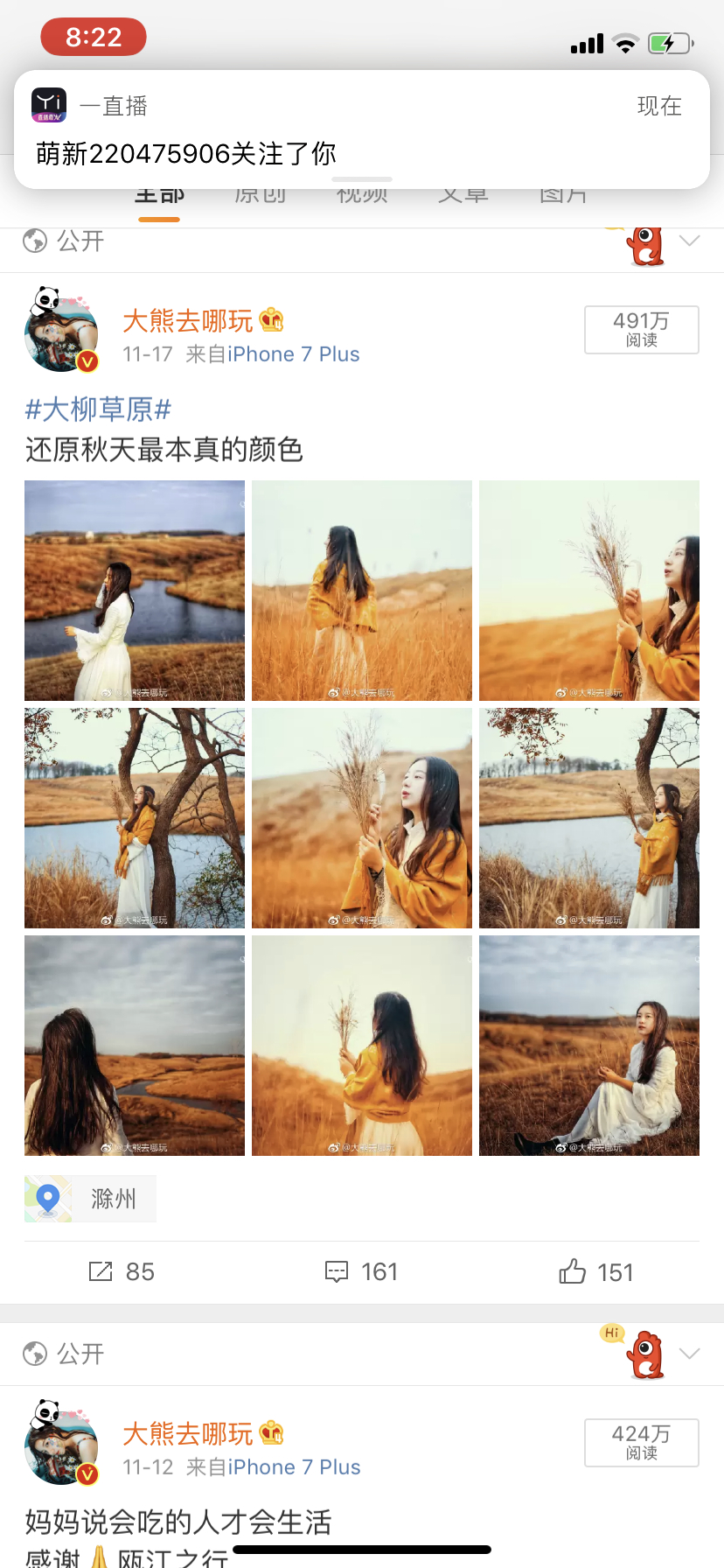Open the 滁州 location tag
Screen dimensions: 724x1568
(x=91, y=1199)
